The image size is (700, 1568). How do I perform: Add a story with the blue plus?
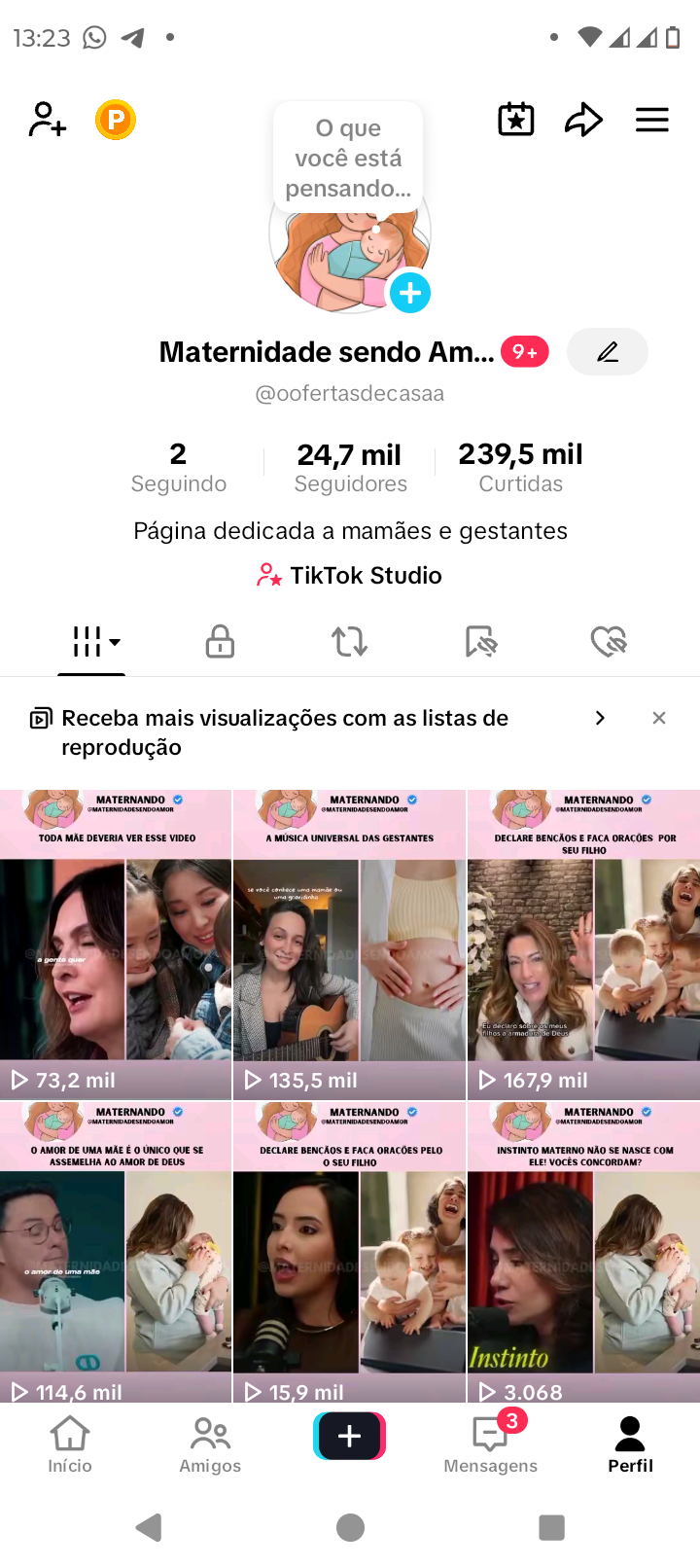pyautogui.click(x=410, y=293)
